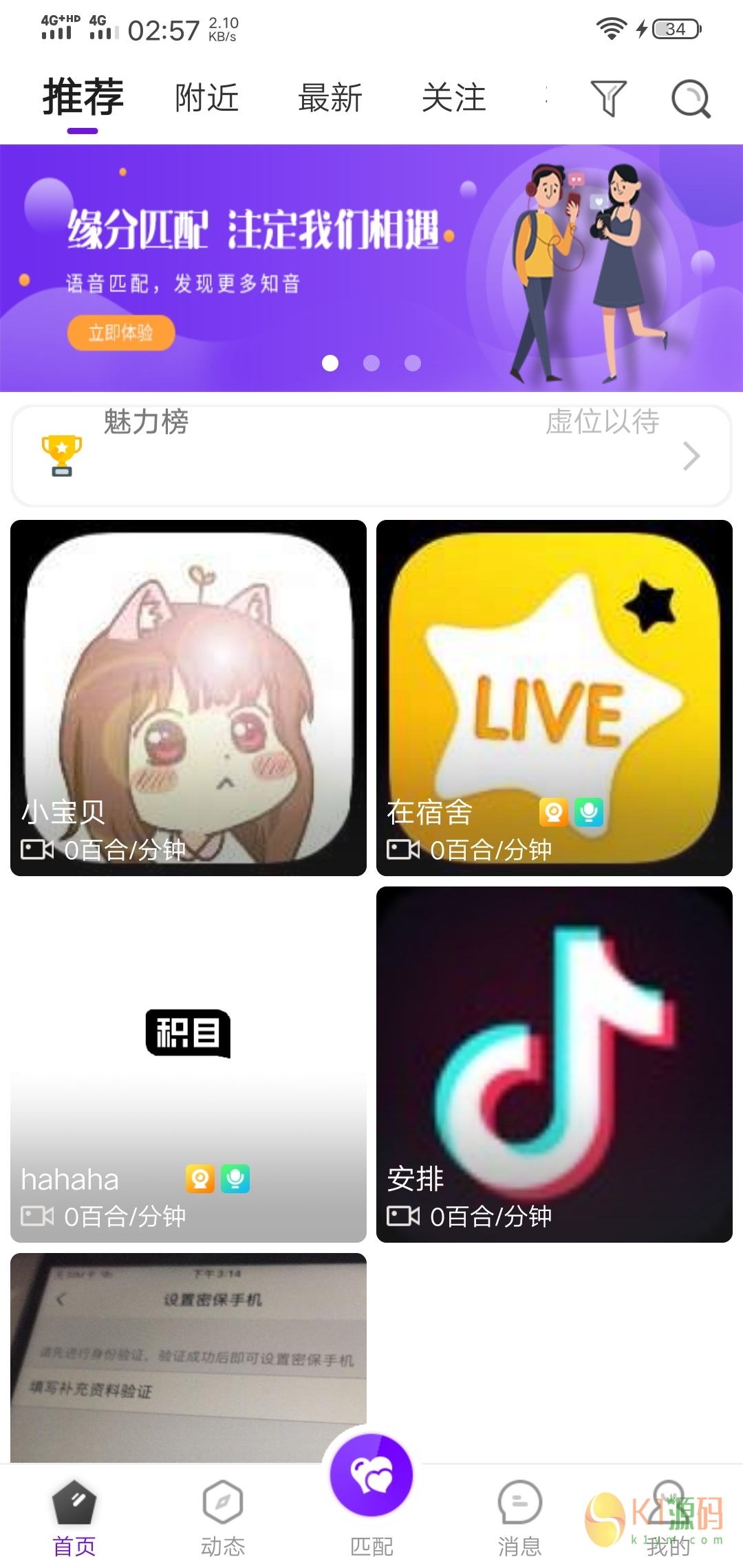Select the 推荐 tab
This screenshot has height=1568, width=743.
[x=83, y=98]
